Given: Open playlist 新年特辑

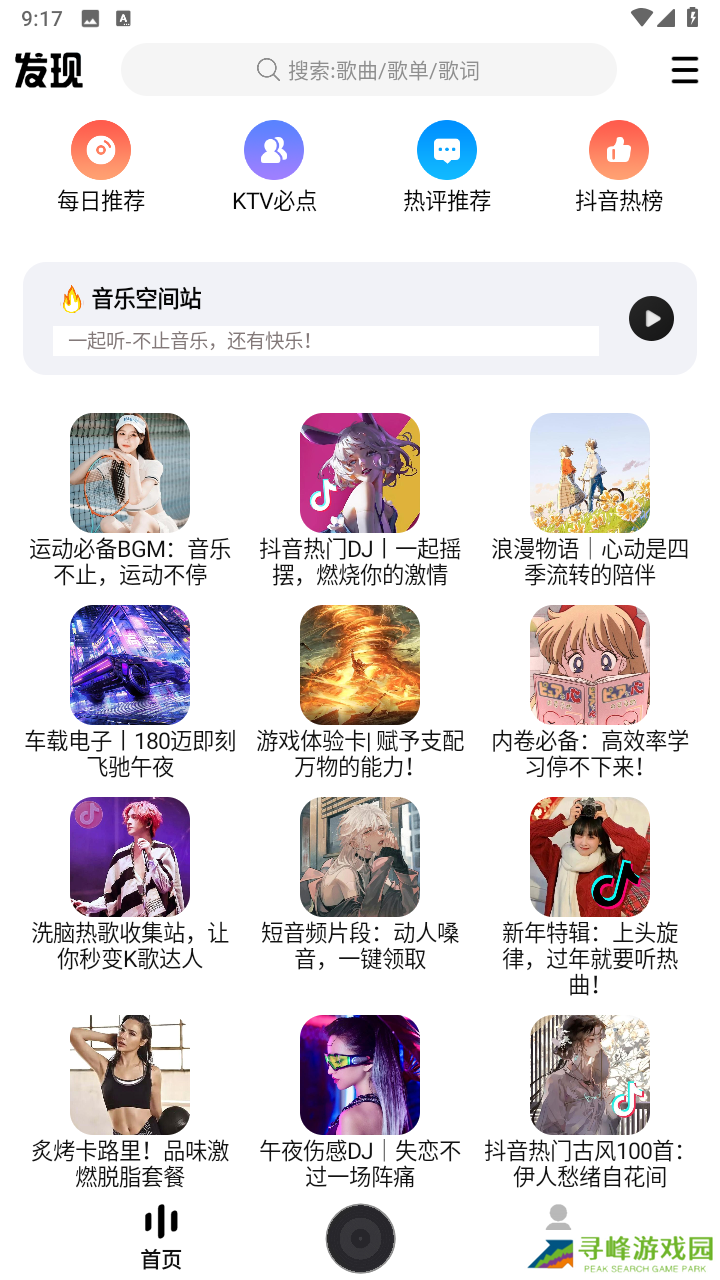Looking at the screenshot, I should pos(590,857).
